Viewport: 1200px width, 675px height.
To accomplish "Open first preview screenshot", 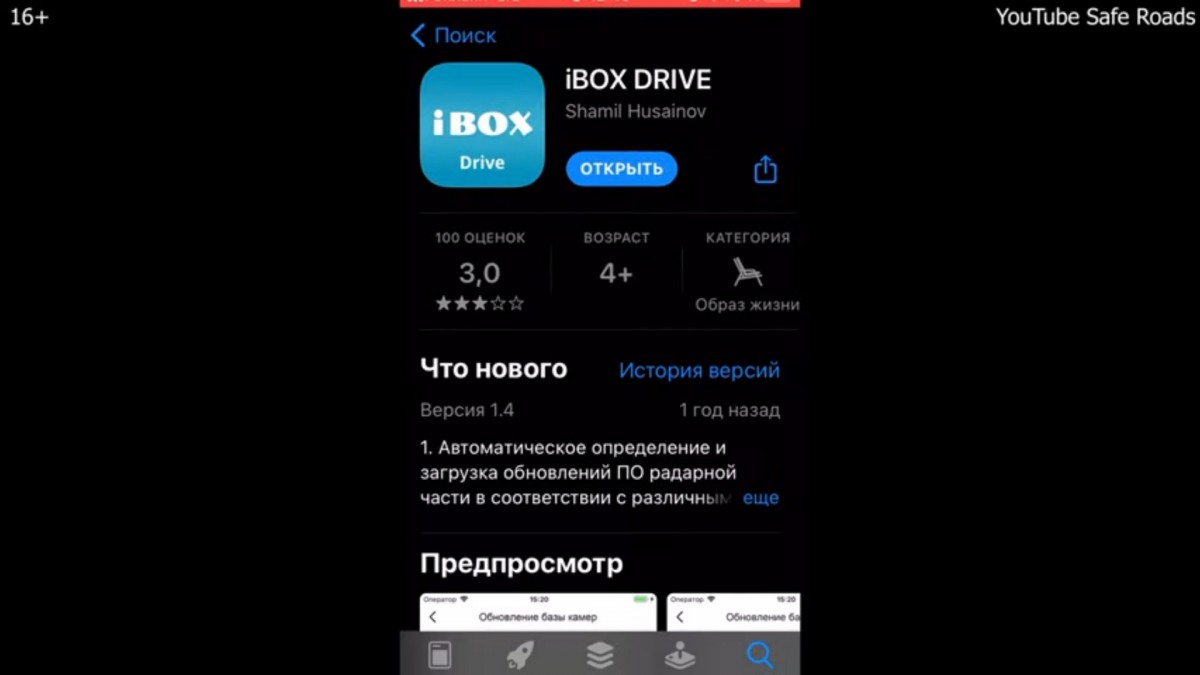I will 538,612.
